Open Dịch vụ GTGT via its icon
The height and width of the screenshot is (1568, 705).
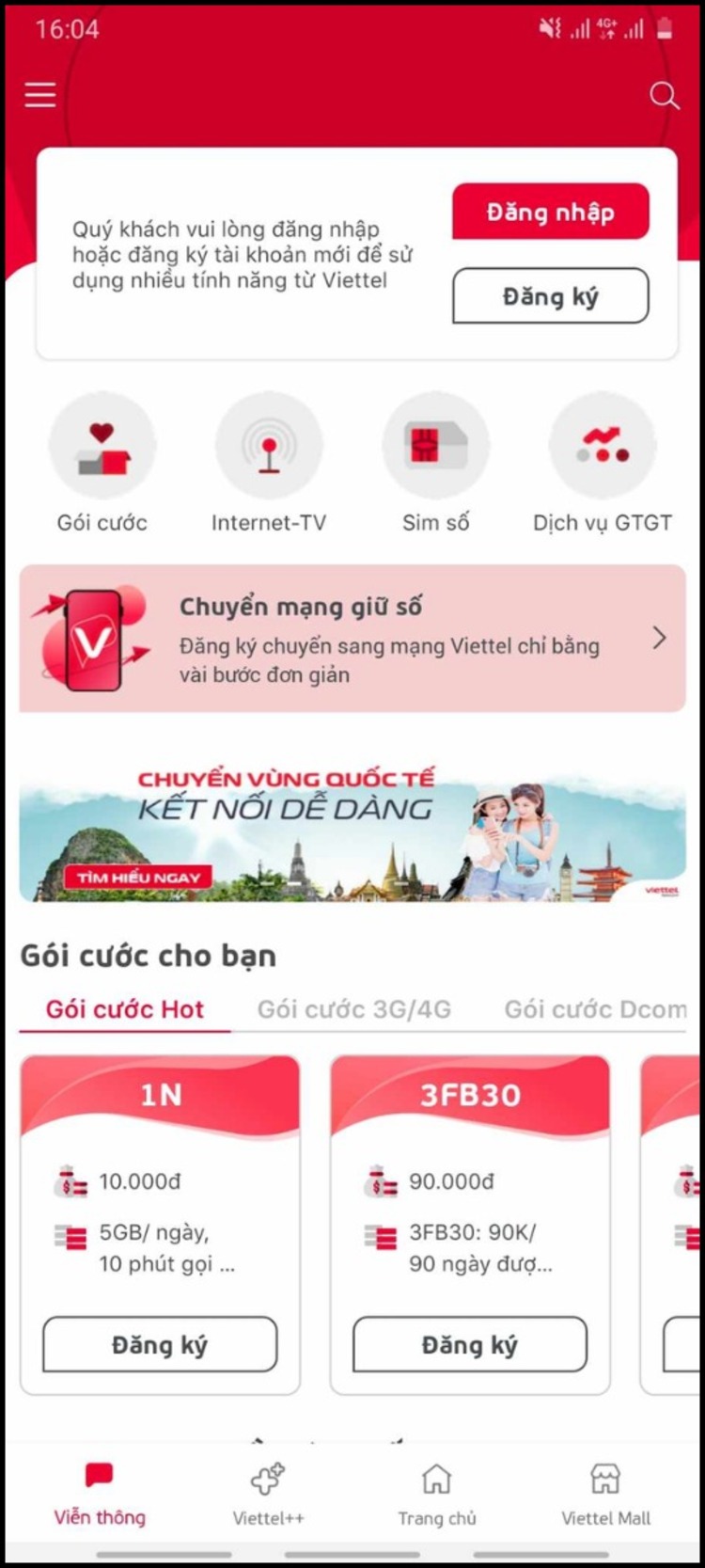click(602, 444)
